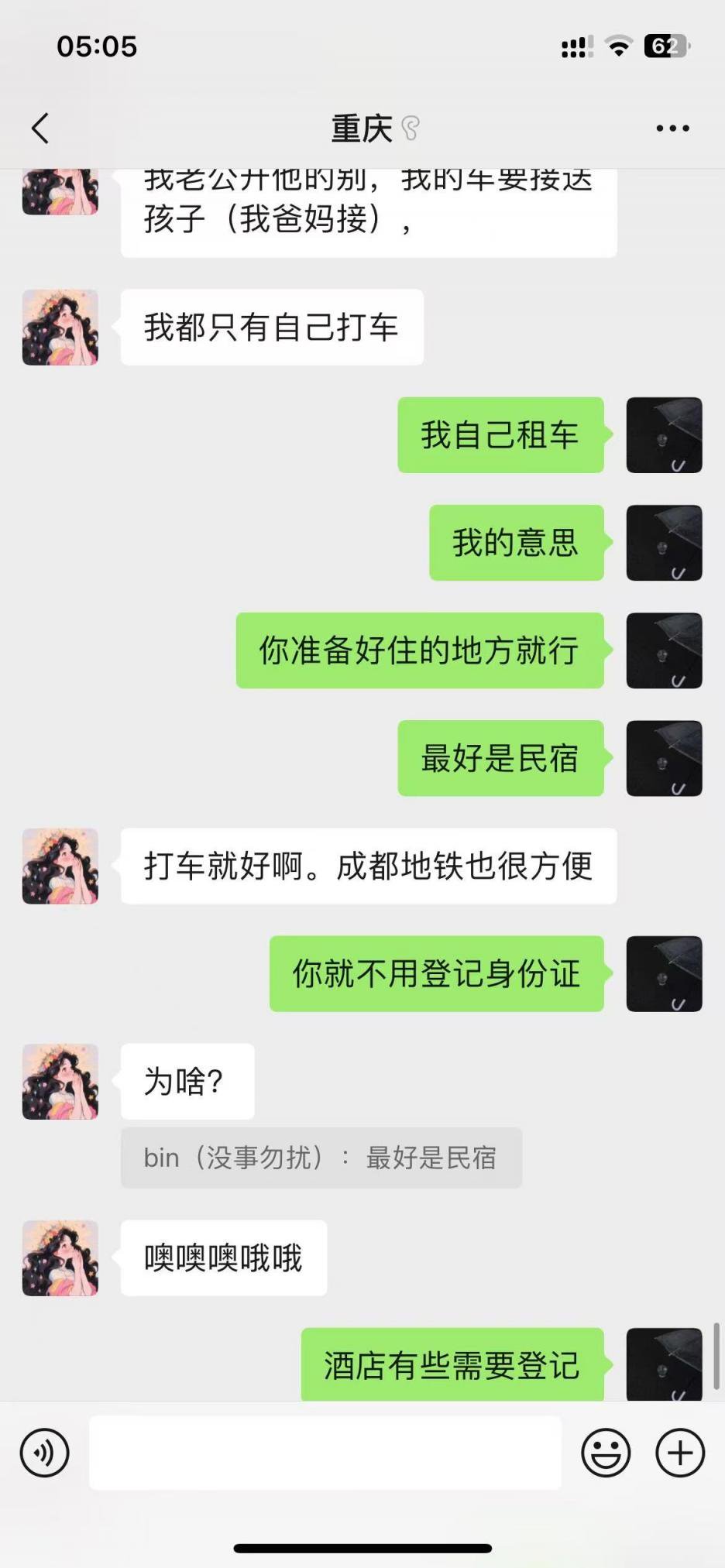
Task: Open my avatar beside 我自己租车
Action: [x=664, y=435]
